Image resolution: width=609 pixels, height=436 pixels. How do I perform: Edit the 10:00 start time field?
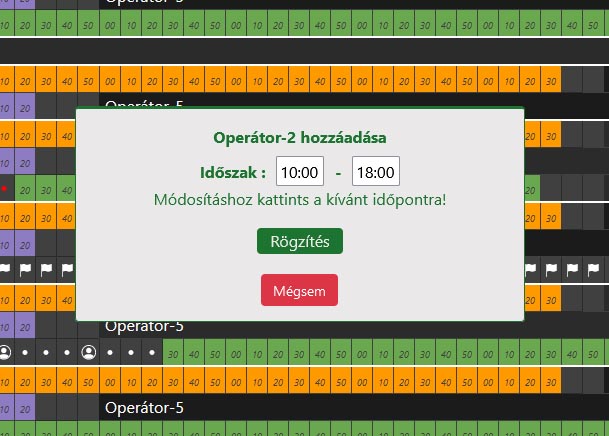tap(299, 171)
